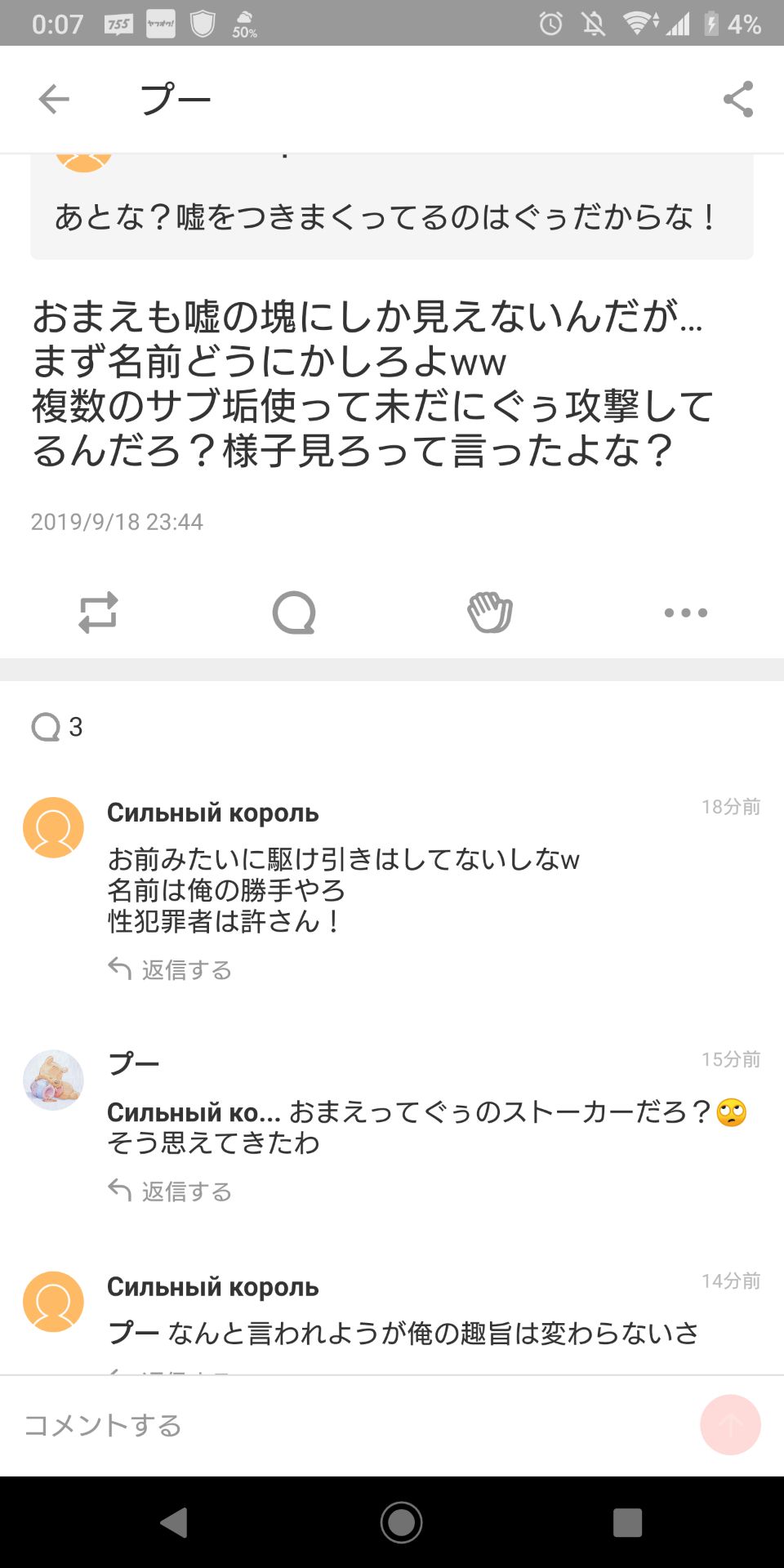Tap the comment count icon showing 3
Image resolution: width=784 pixels, height=1568 pixels.
[x=56, y=727]
